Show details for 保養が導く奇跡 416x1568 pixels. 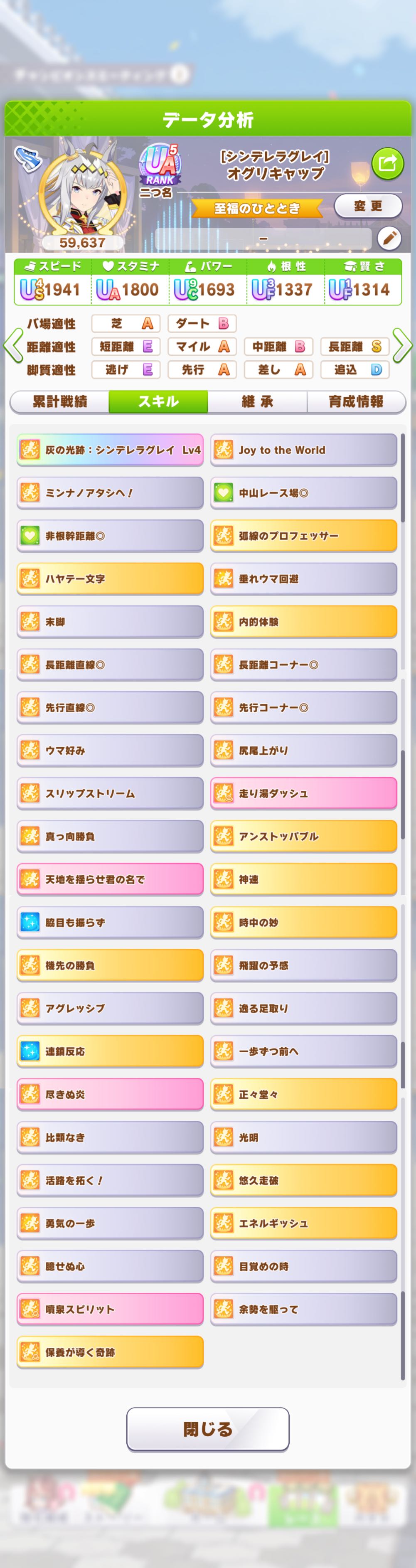[x=110, y=1352]
